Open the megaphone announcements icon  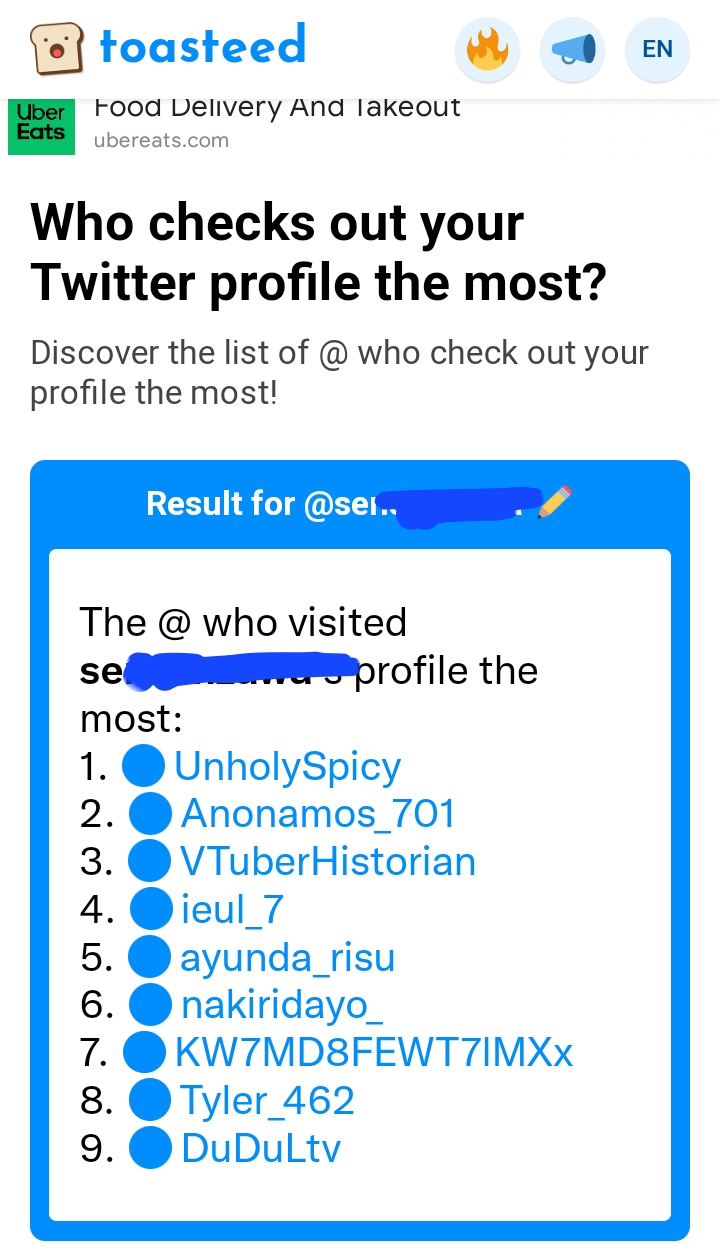(573, 49)
